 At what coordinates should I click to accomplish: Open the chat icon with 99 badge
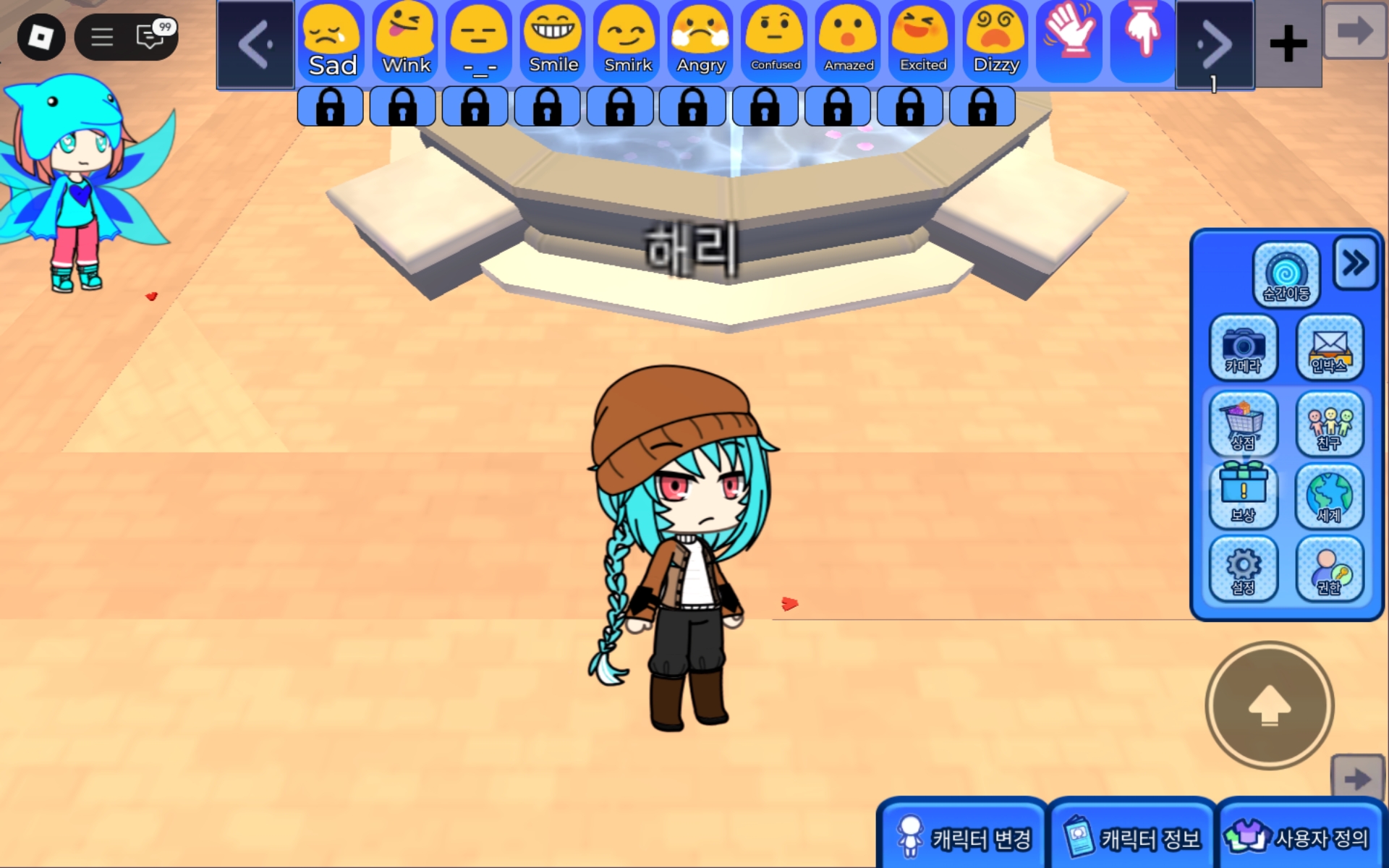(150, 37)
